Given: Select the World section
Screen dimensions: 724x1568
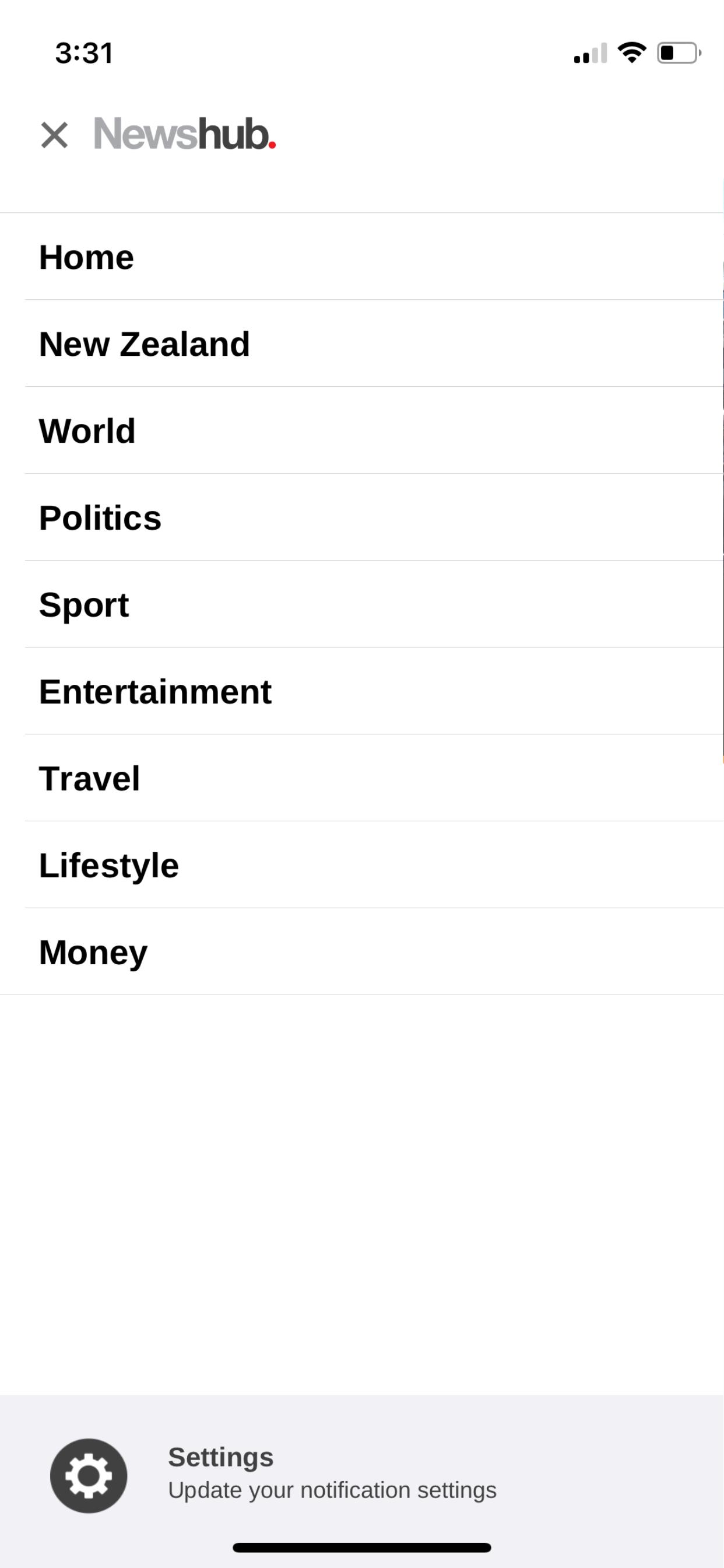Looking at the screenshot, I should (87, 431).
